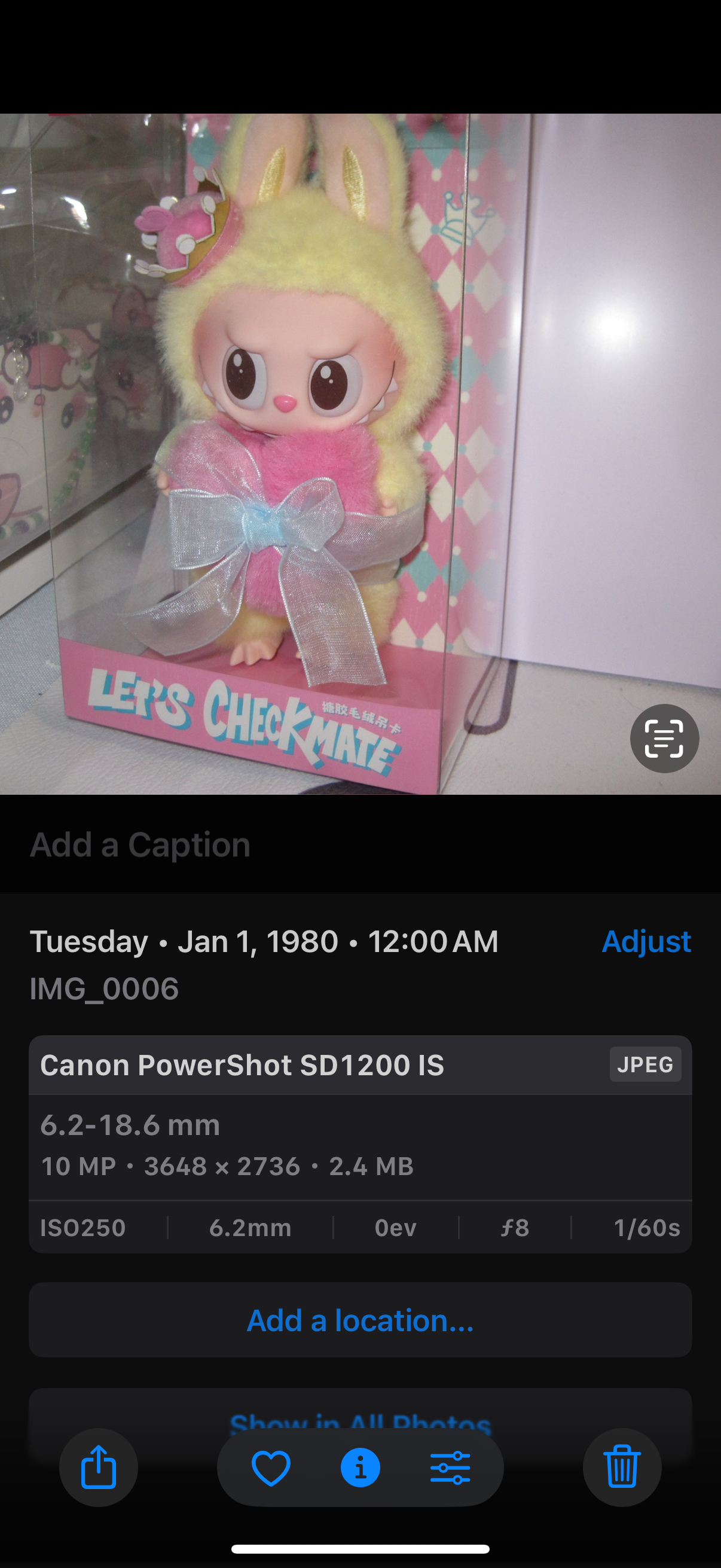Delete this photo with the trash icon
Image resolution: width=721 pixels, height=1568 pixels.
[622, 1467]
